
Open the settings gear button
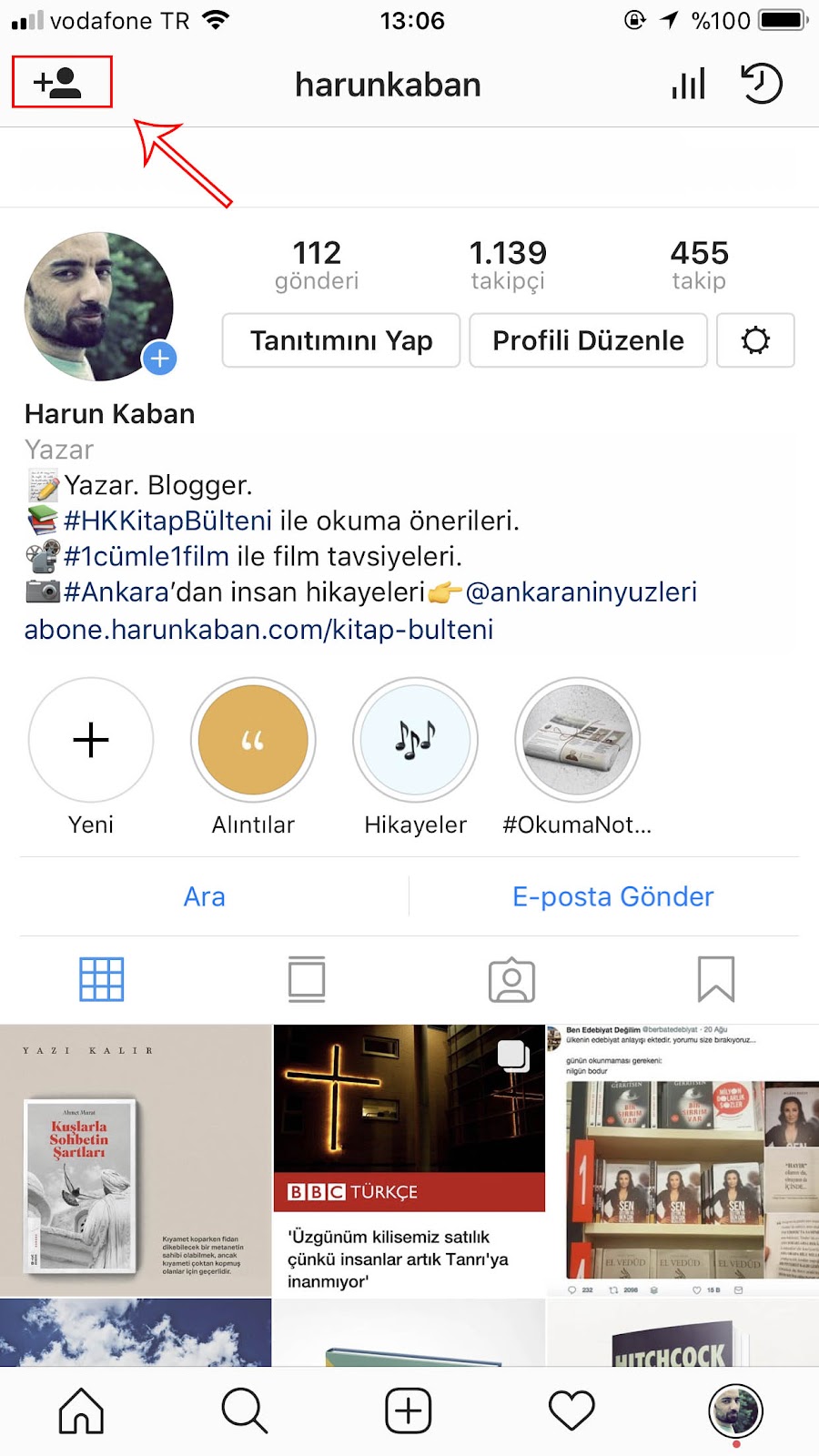[x=755, y=340]
